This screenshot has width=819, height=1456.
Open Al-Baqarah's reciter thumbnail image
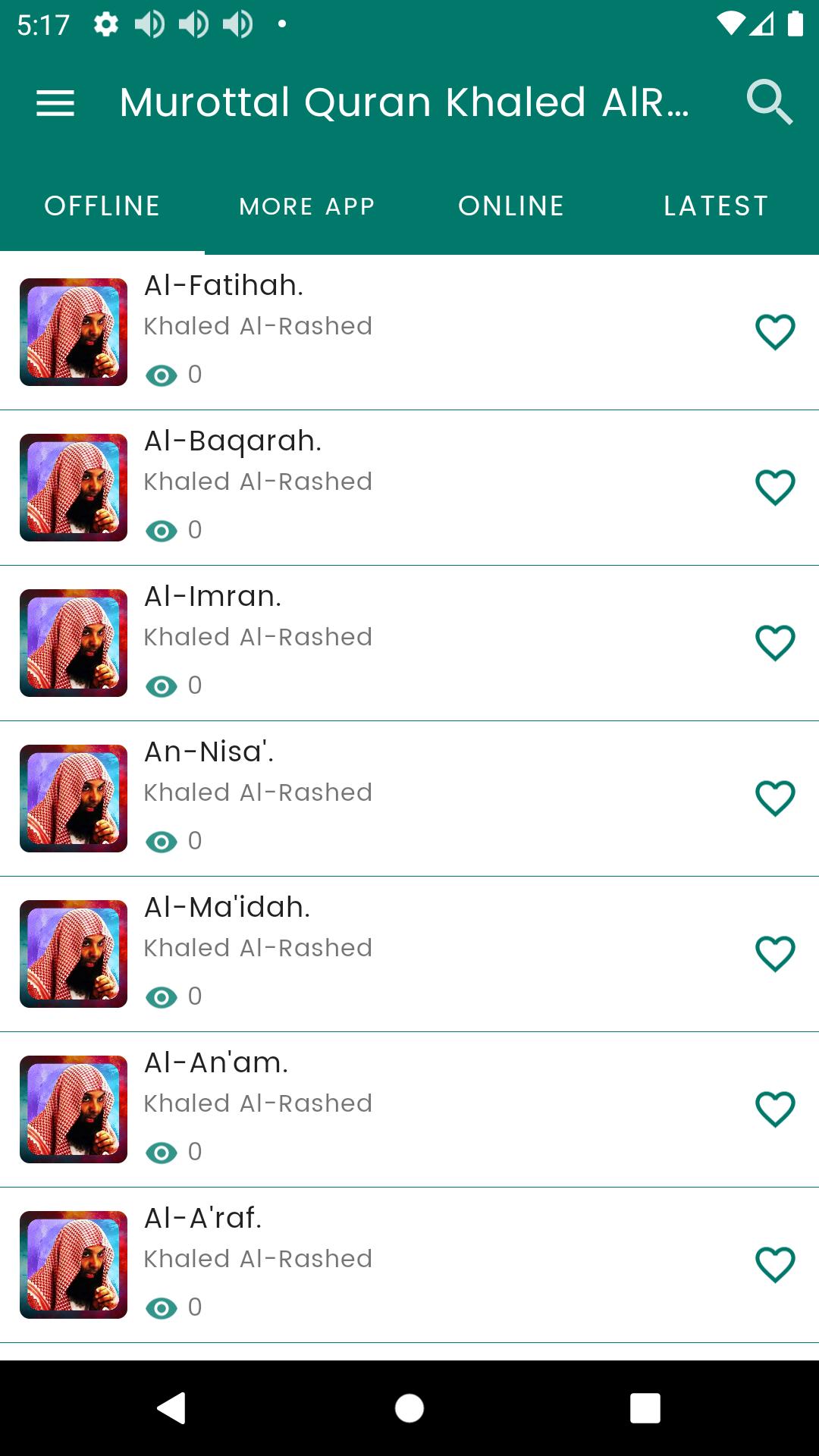(73, 486)
